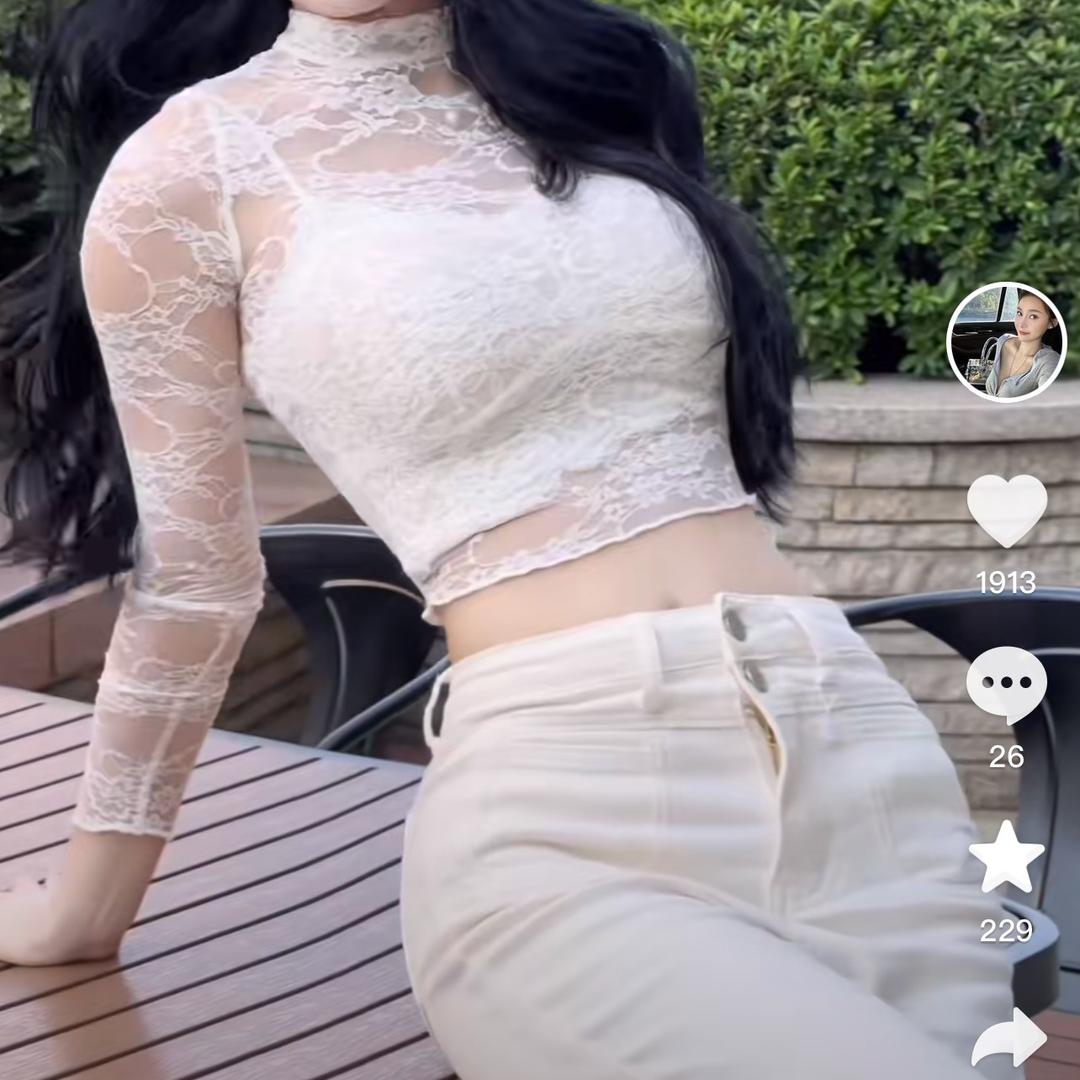Share this video via arrow icon
The width and height of the screenshot is (1080, 1080).
(1008, 1038)
